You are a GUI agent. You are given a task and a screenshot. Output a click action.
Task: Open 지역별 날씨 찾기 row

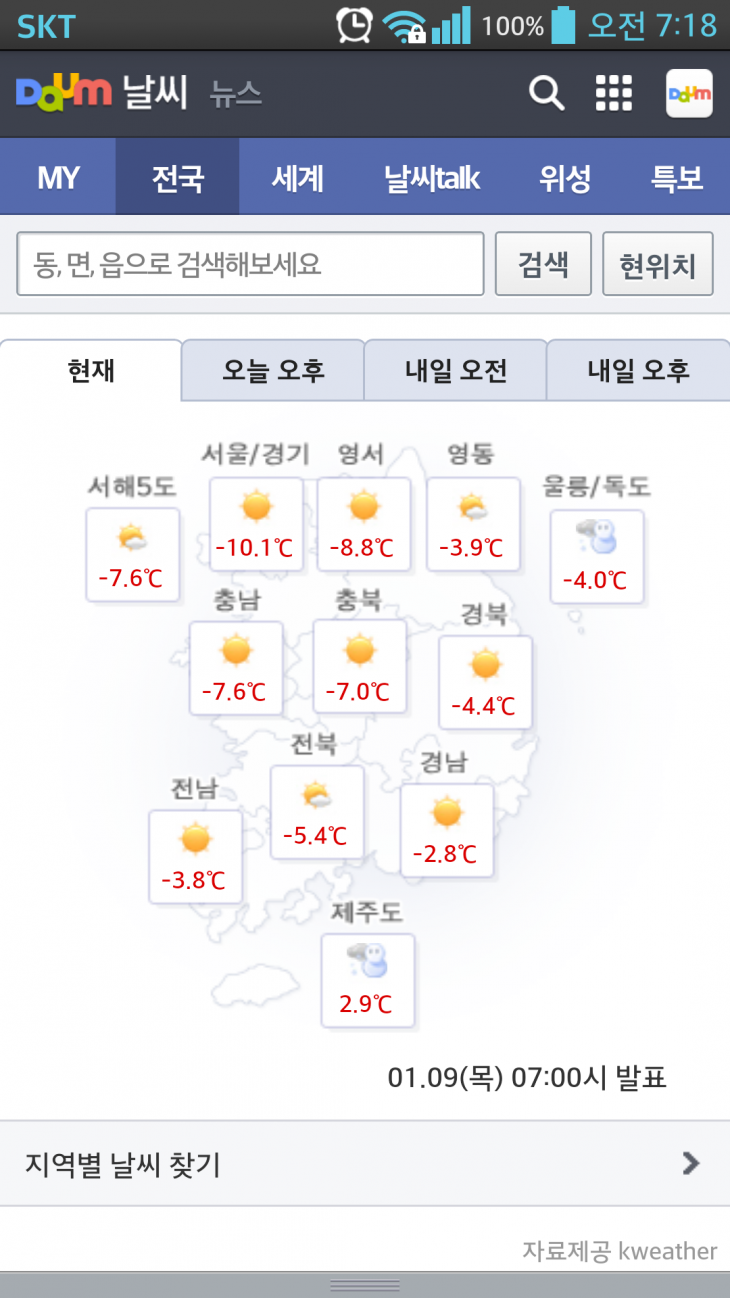coord(365,1164)
